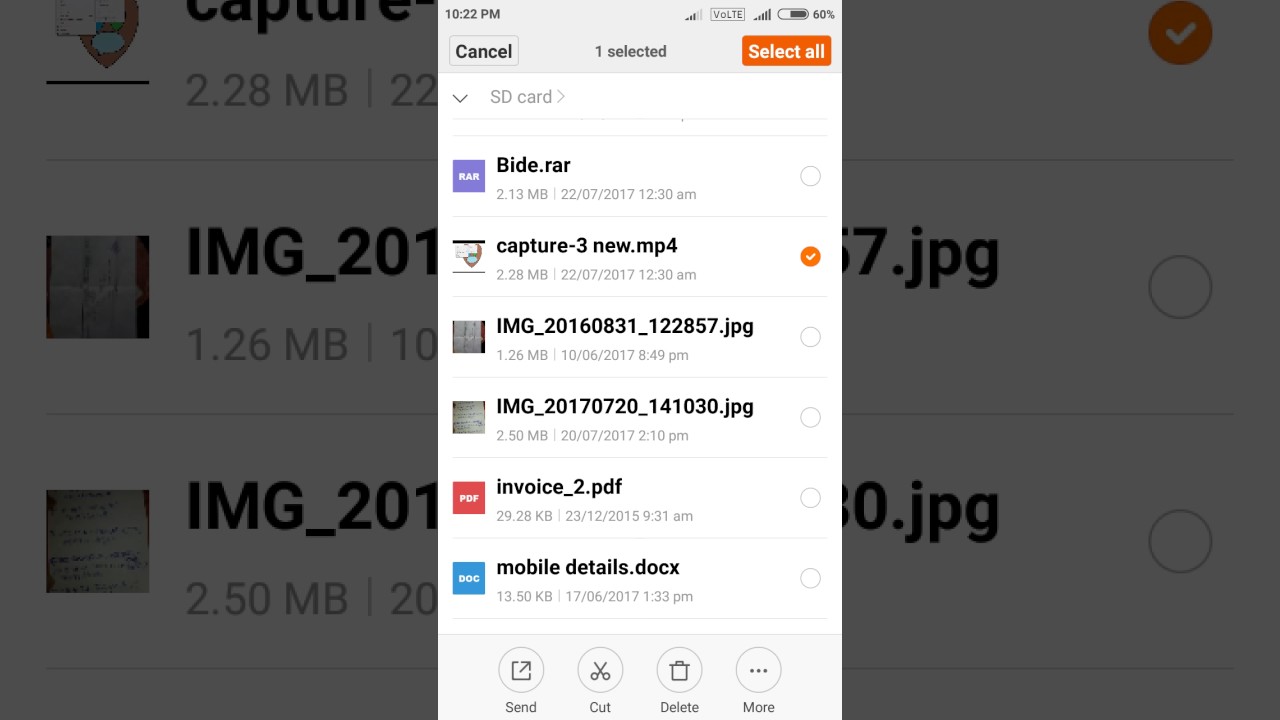Select IMG_20170720_141030.jpg checkbox
Viewport: 1280px width, 720px height.
click(810, 417)
